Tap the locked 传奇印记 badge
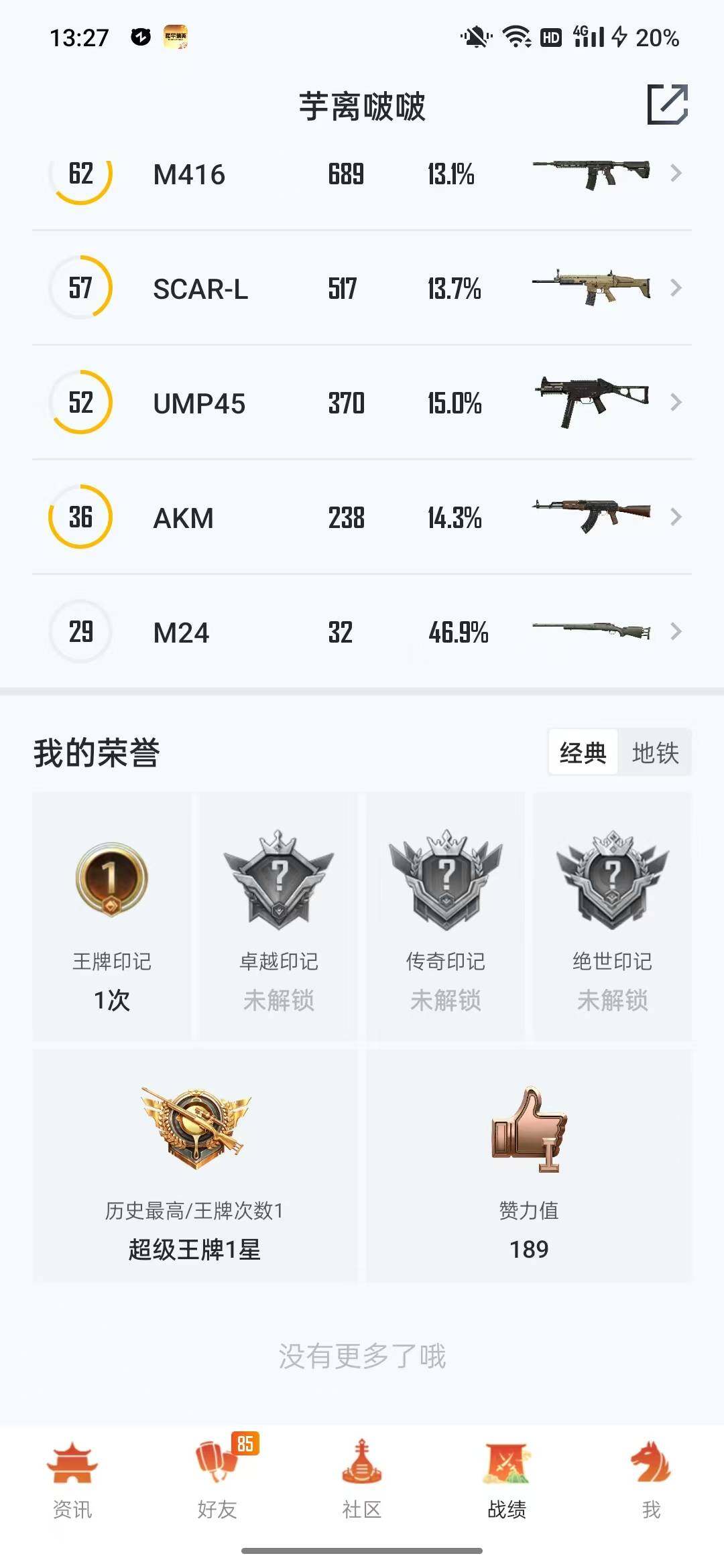 pos(446,881)
